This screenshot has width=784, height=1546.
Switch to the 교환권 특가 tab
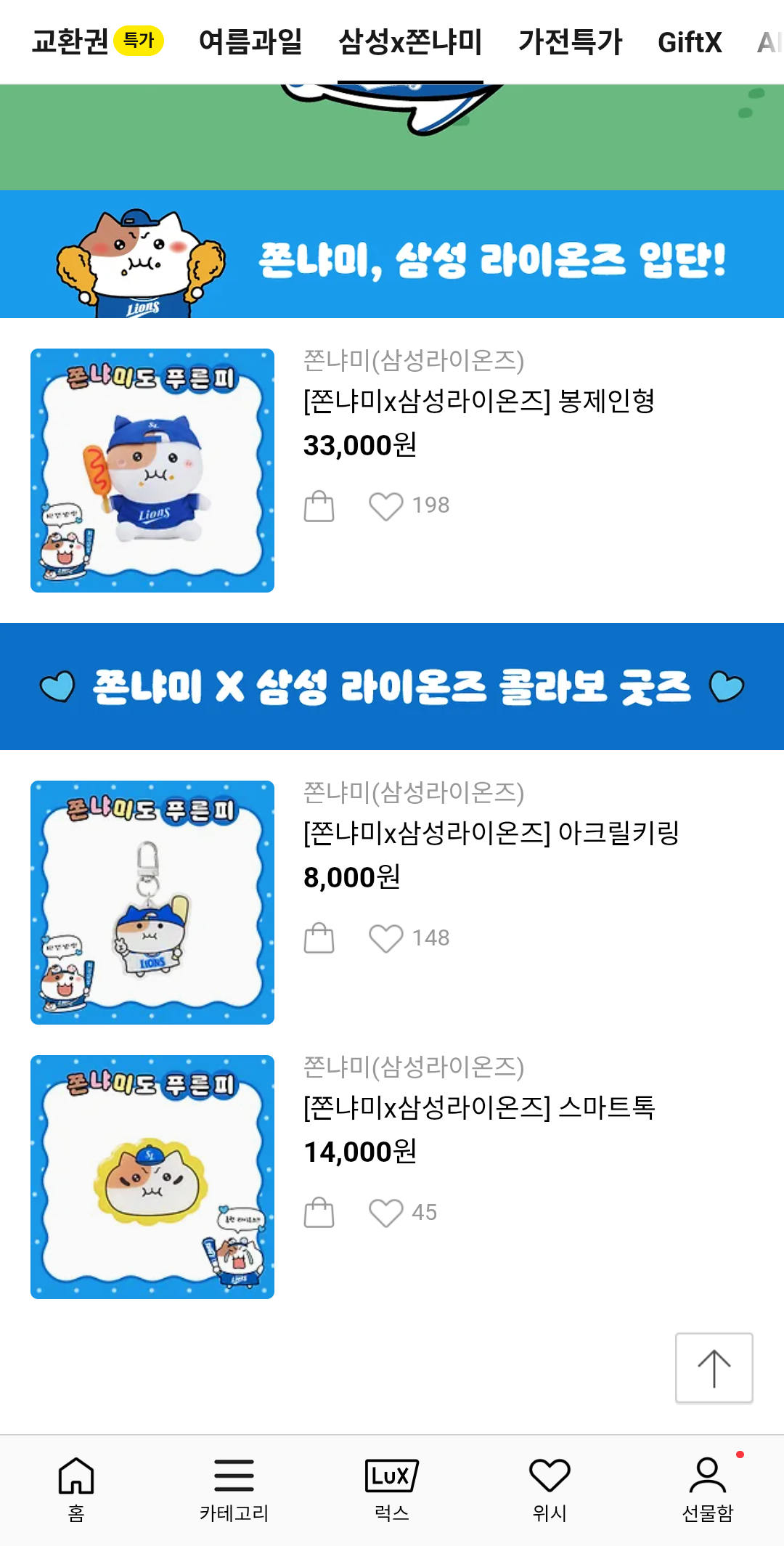tap(97, 41)
